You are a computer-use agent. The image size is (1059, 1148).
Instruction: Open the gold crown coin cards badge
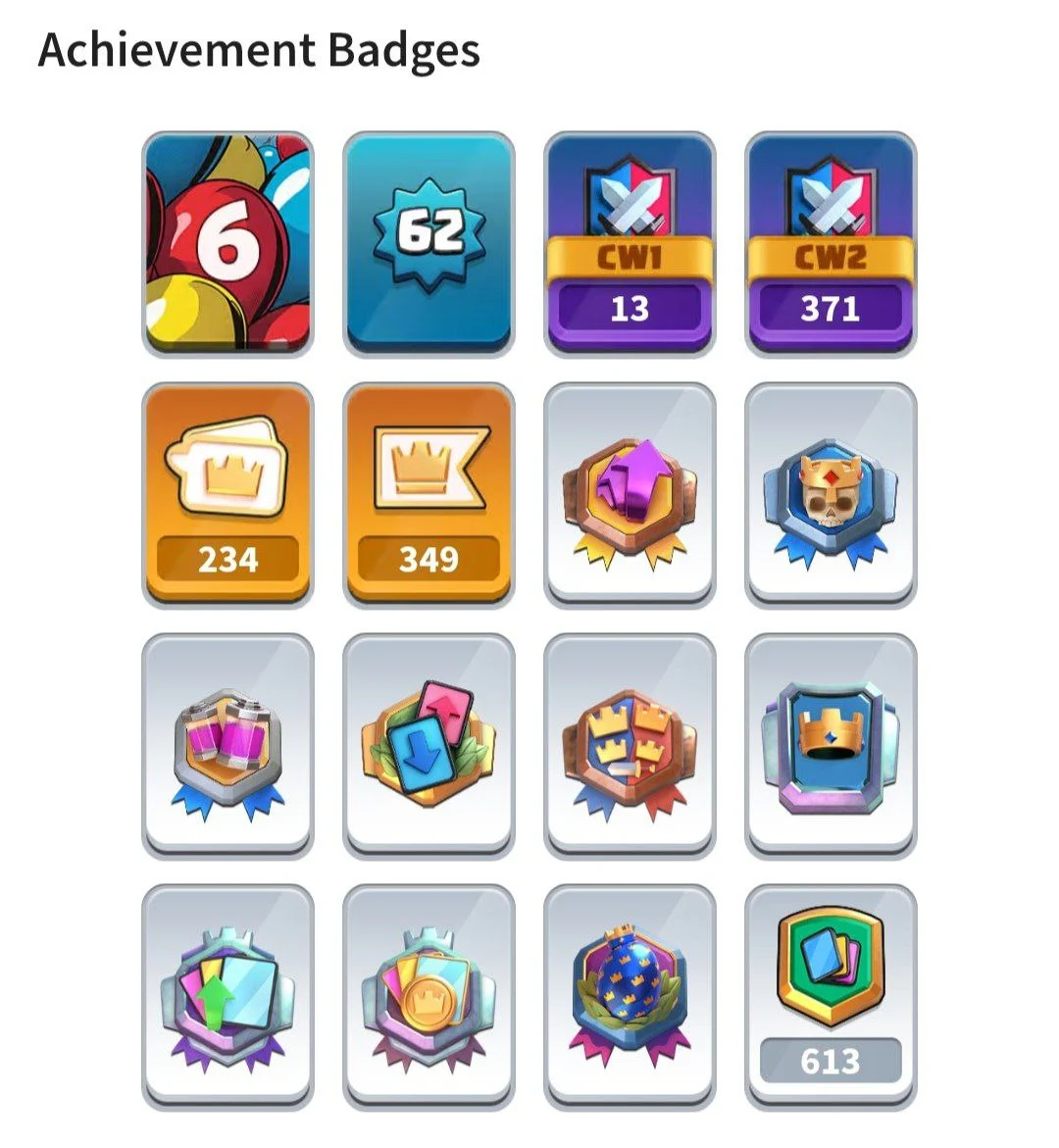(429, 996)
